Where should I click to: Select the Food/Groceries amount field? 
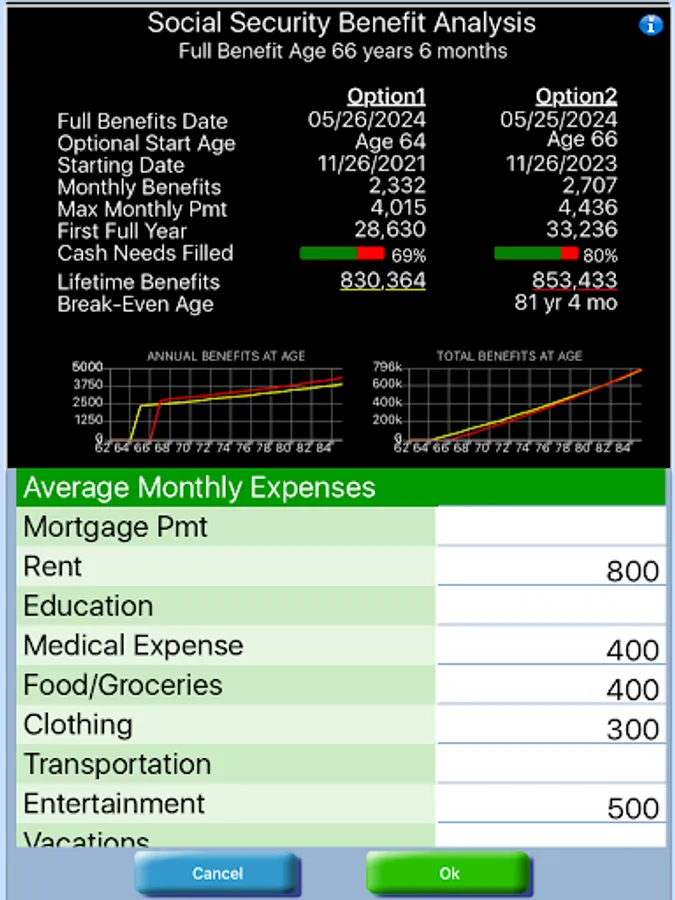(550, 687)
